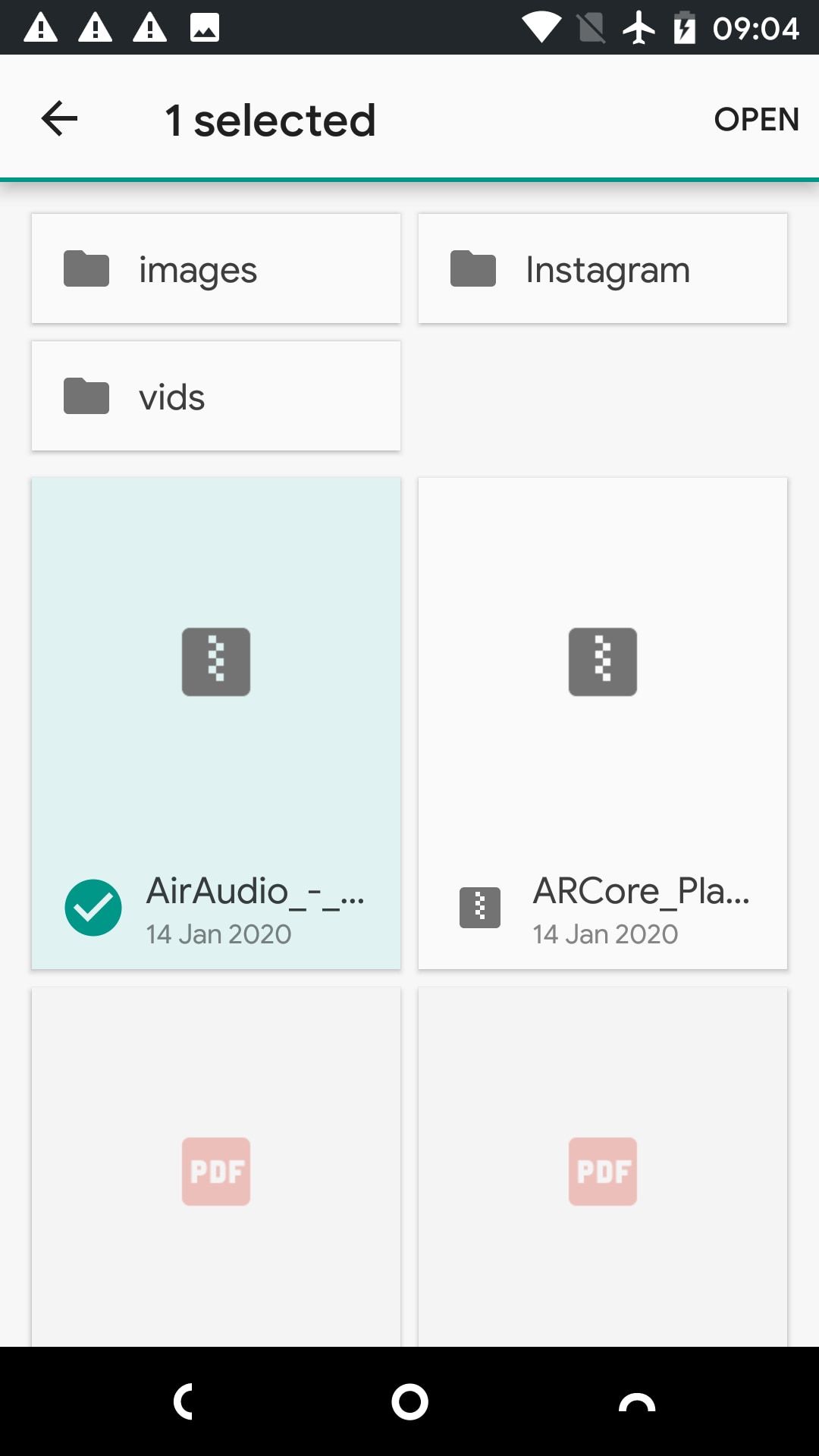Tap the back arrow to exit selection
819x1456 pixels.
point(59,118)
